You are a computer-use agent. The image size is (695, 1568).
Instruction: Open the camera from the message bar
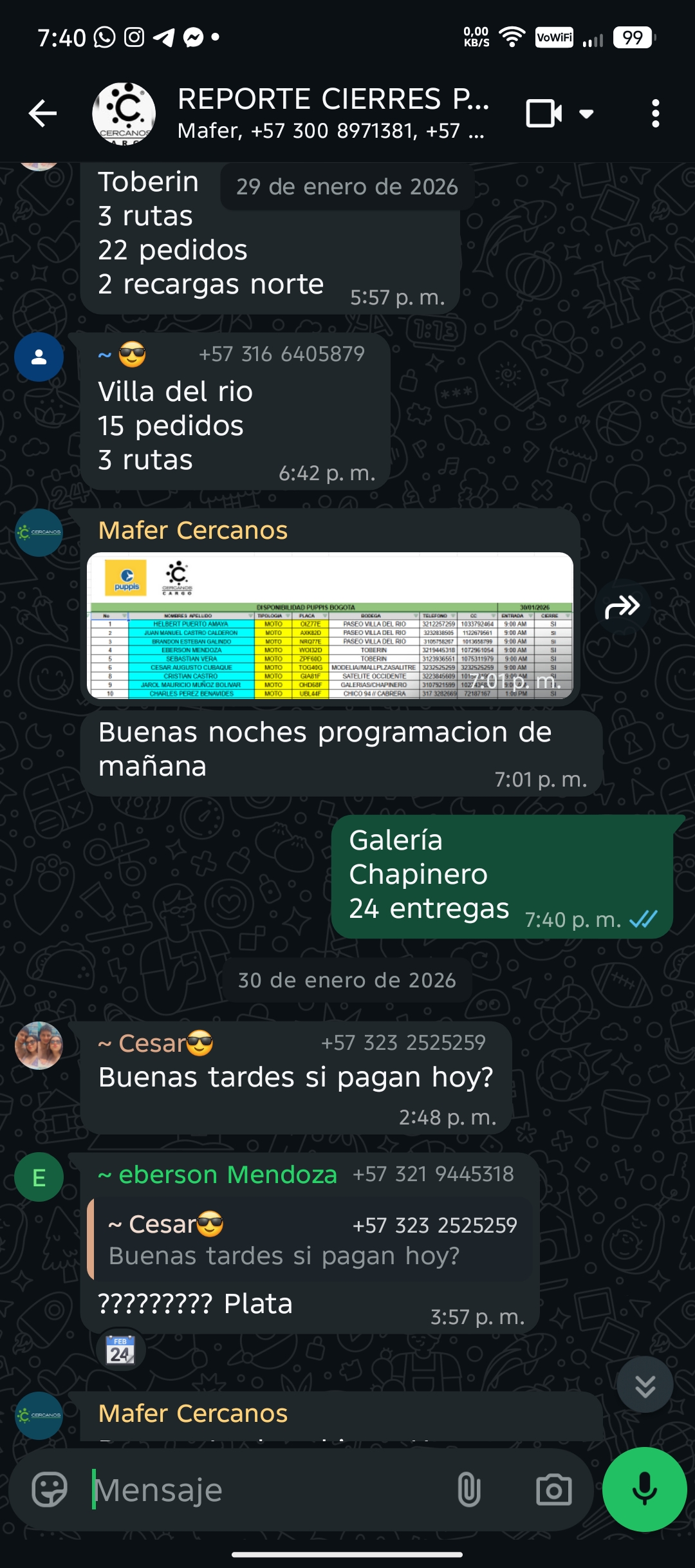click(x=553, y=1489)
